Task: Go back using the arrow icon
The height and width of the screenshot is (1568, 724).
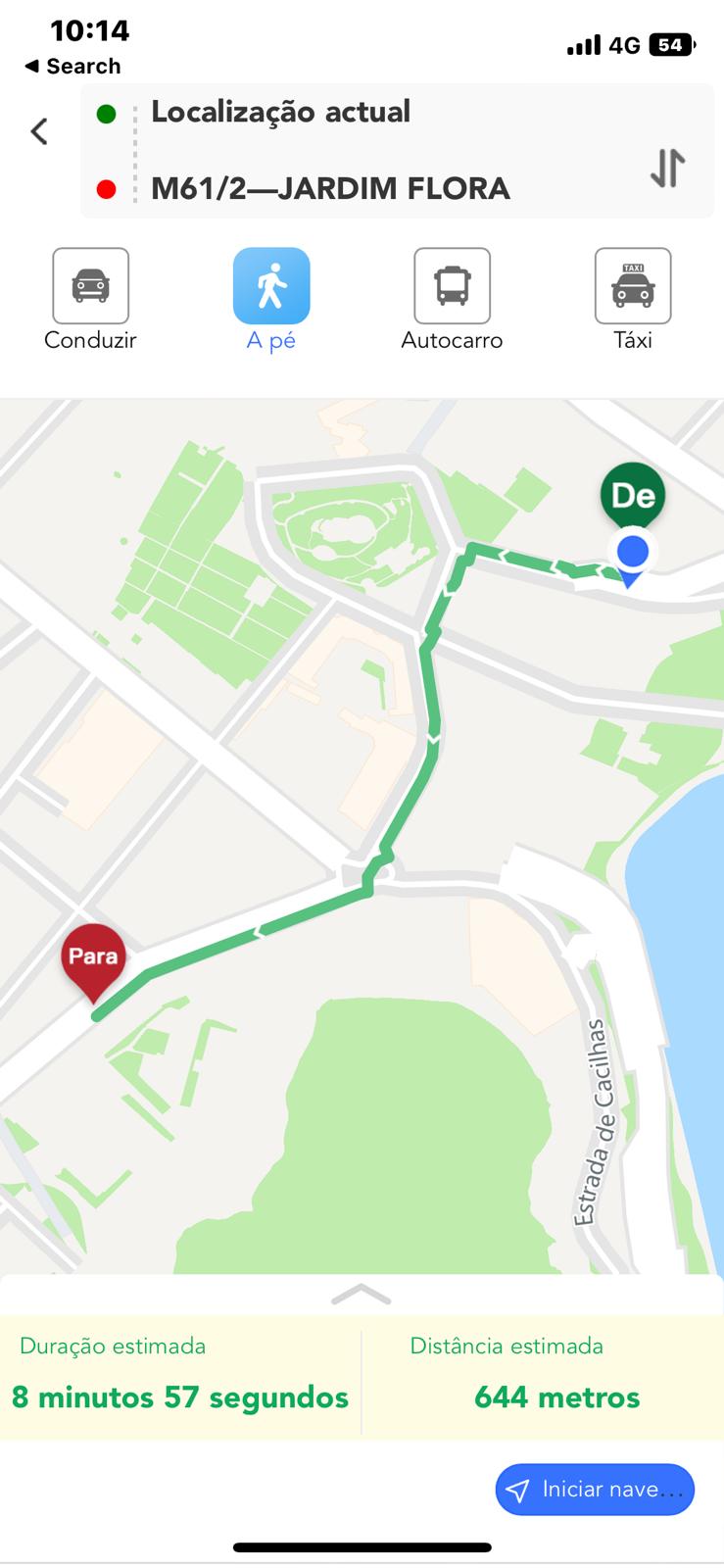Action: pyautogui.click(x=39, y=131)
